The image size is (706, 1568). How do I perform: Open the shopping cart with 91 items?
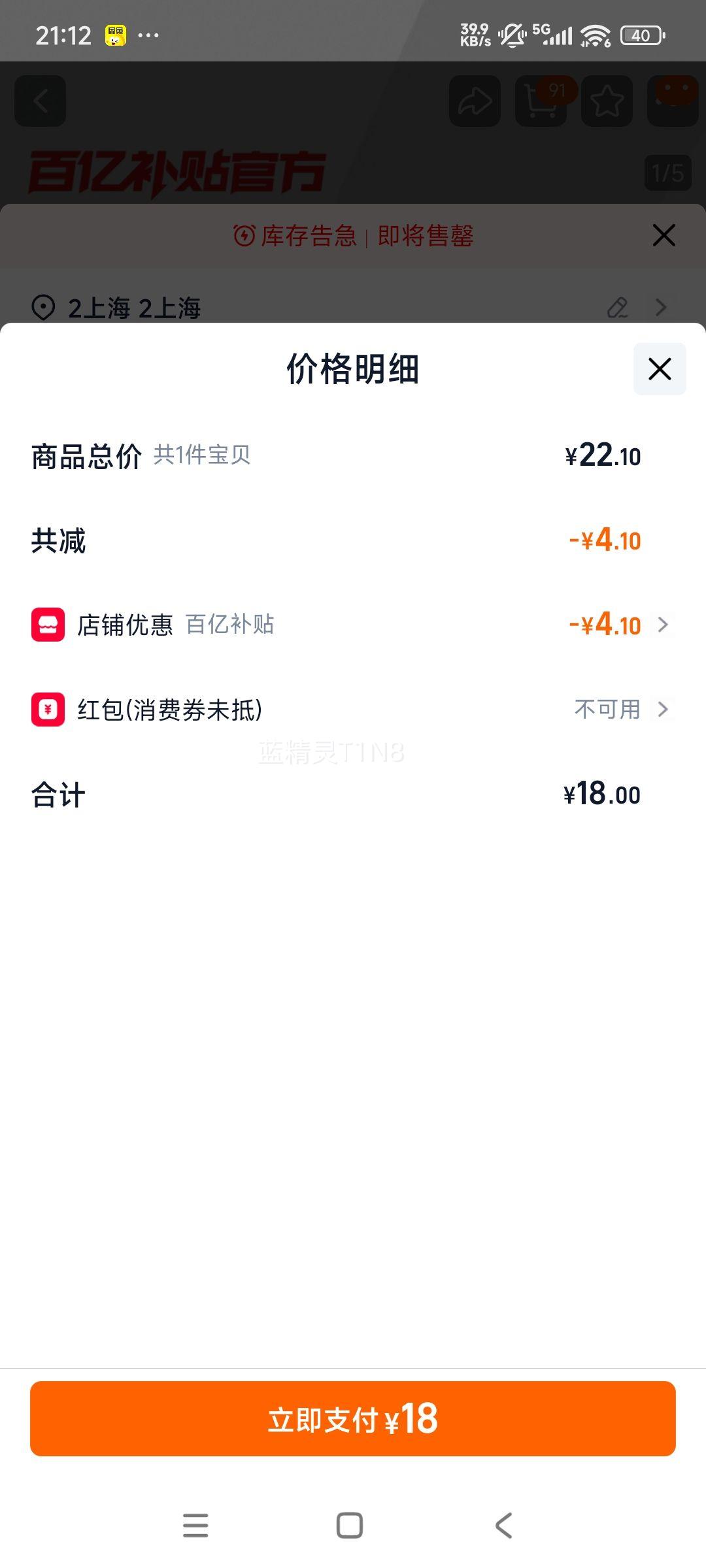[x=540, y=99]
